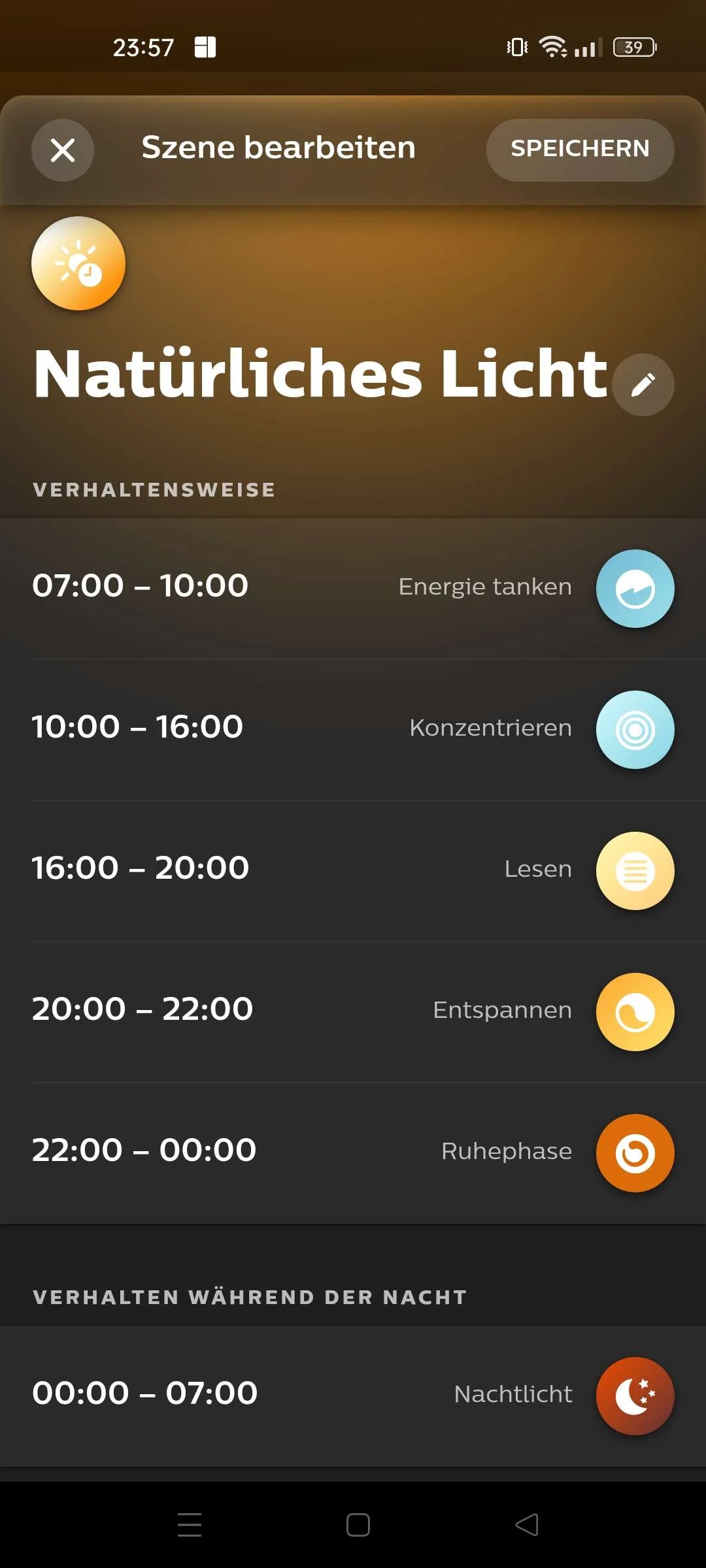Open the Lesen behavior icon
Viewport: 706px width, 1568px height.
pos(635,870)
